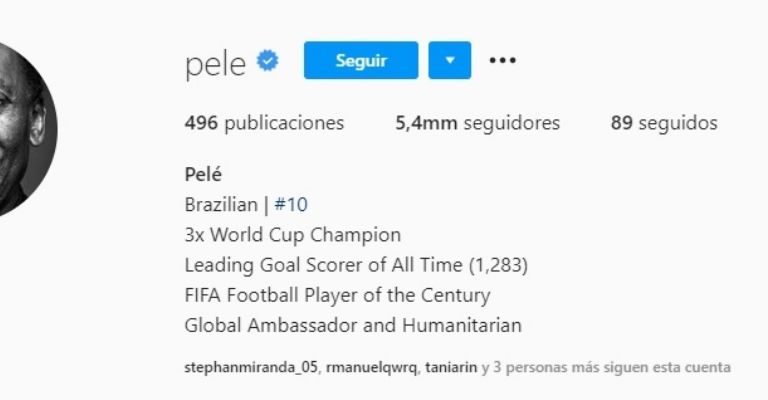Image resolution: width=768 pixels, height=400 pixels.
Task: Open the #10 hashtag link
Action: tap(291, 204)
